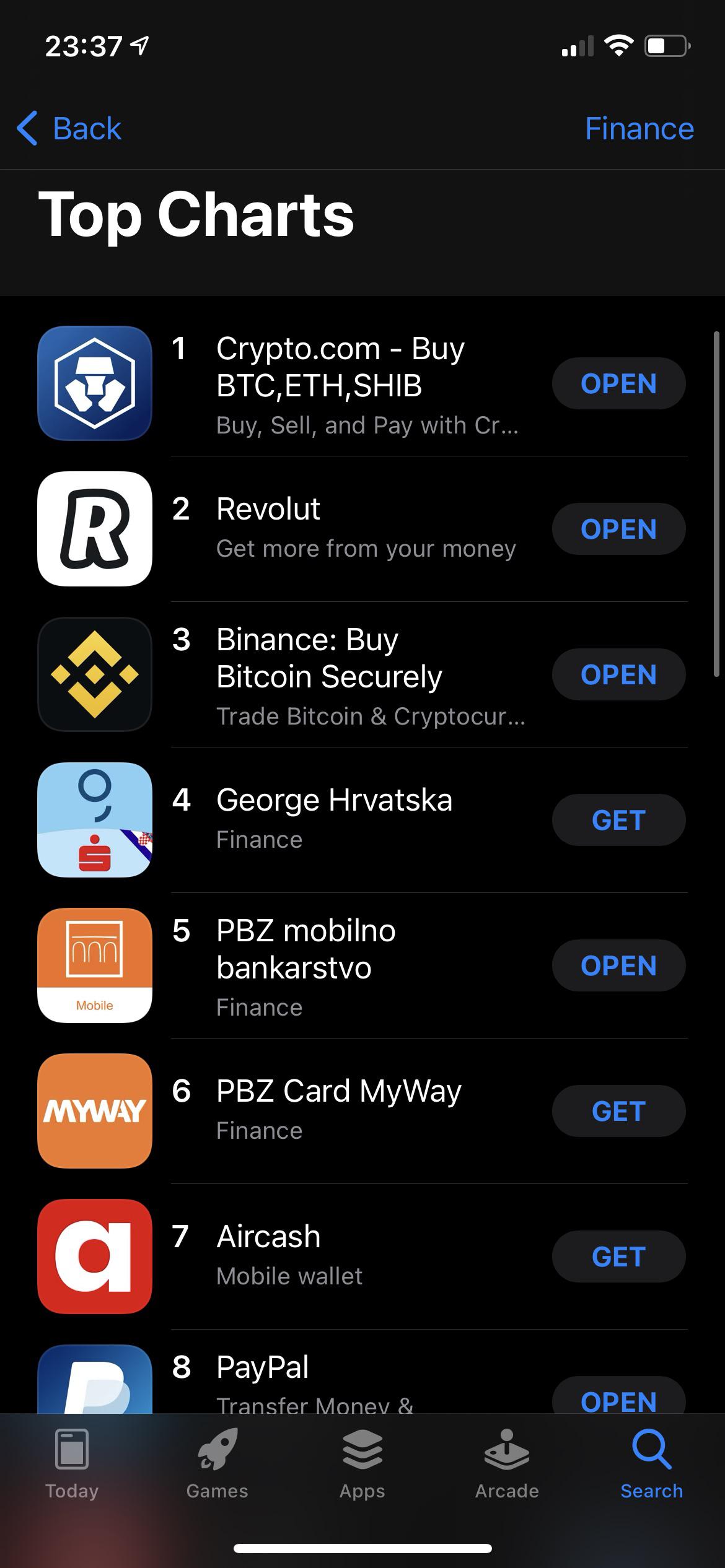
Task: Open the Finance category selector
Action: 639,129
